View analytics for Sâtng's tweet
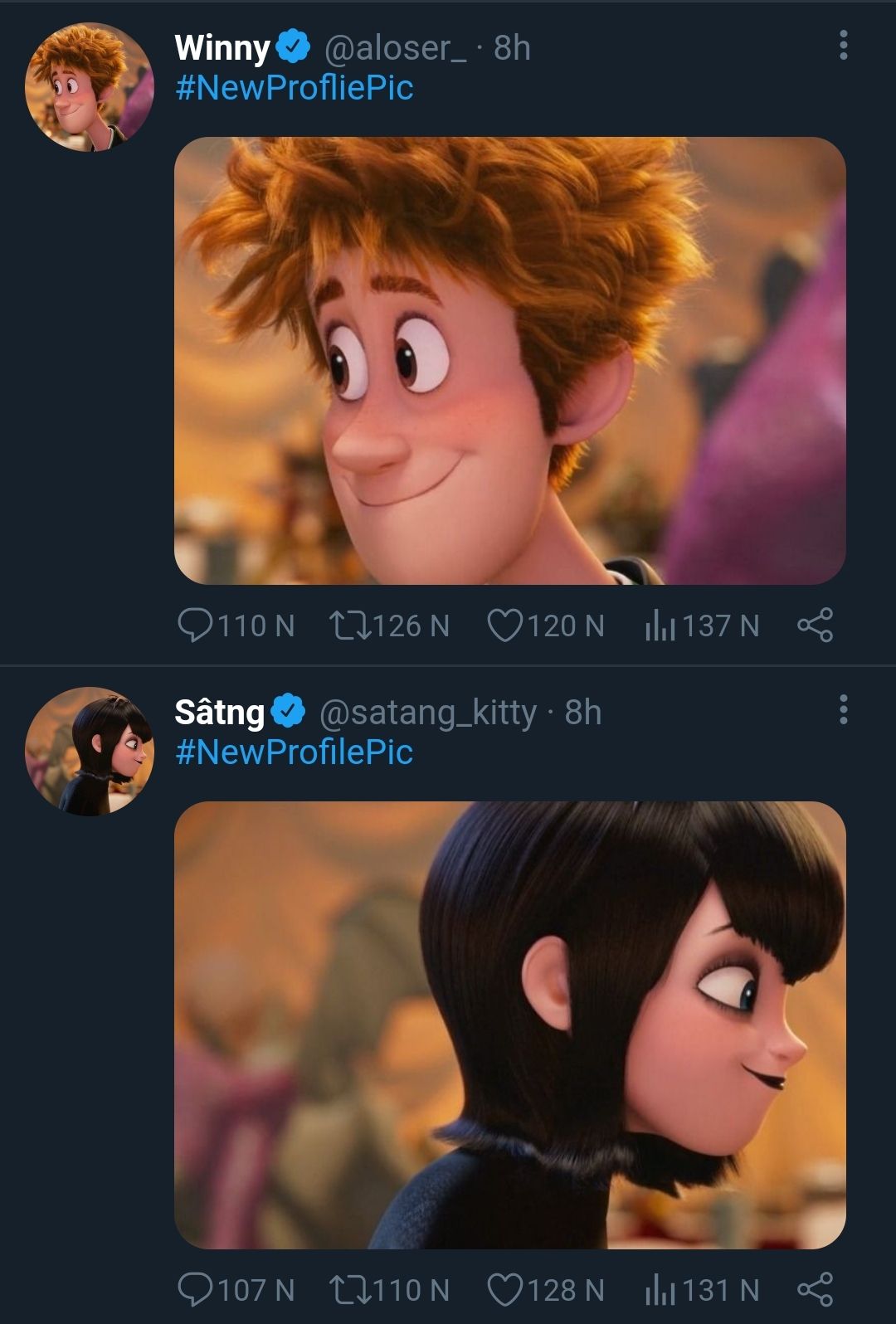This screenshot has height=1324, width=896. pos(660,1289)
